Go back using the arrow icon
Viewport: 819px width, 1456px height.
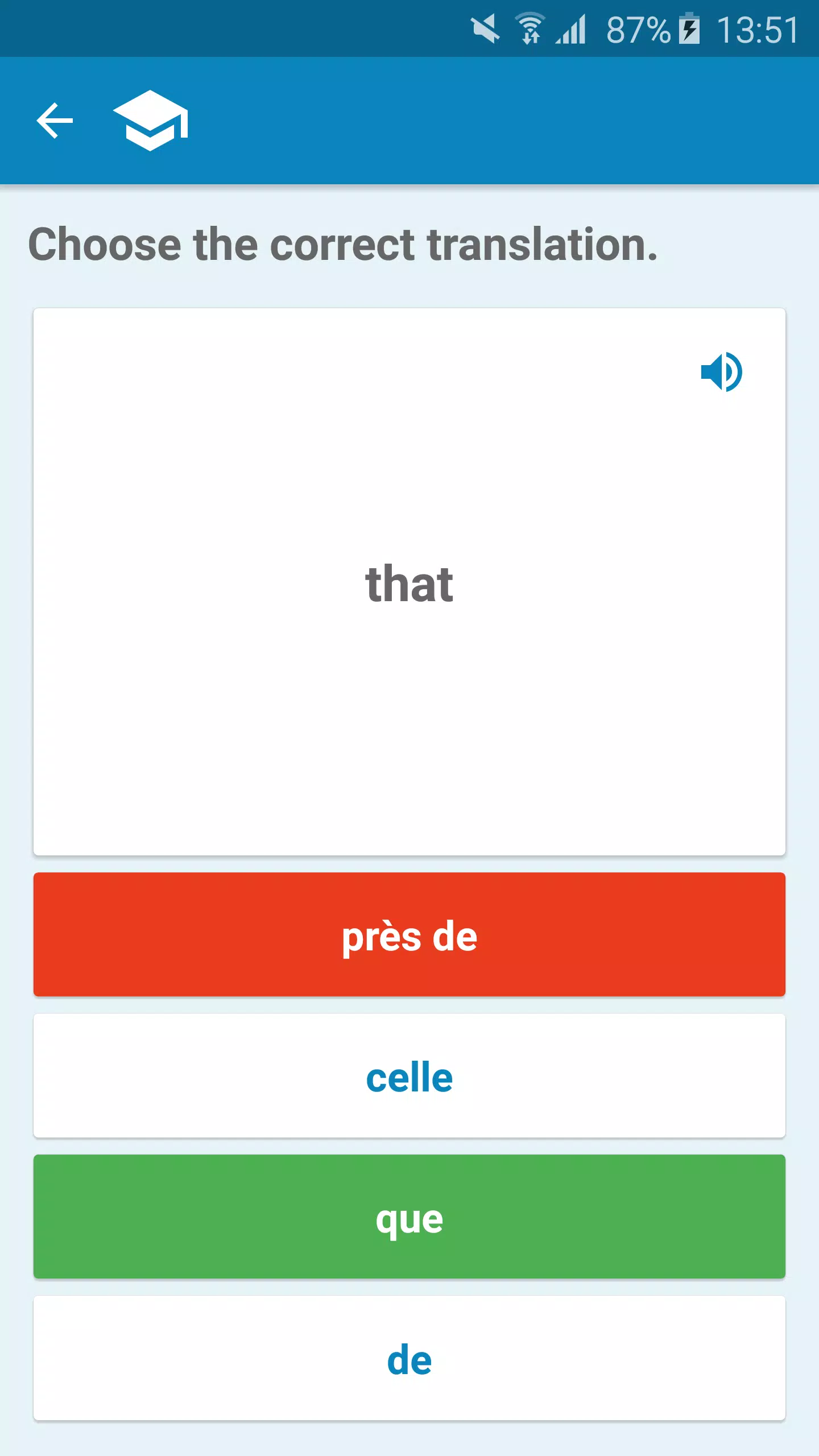pos(55,121)
